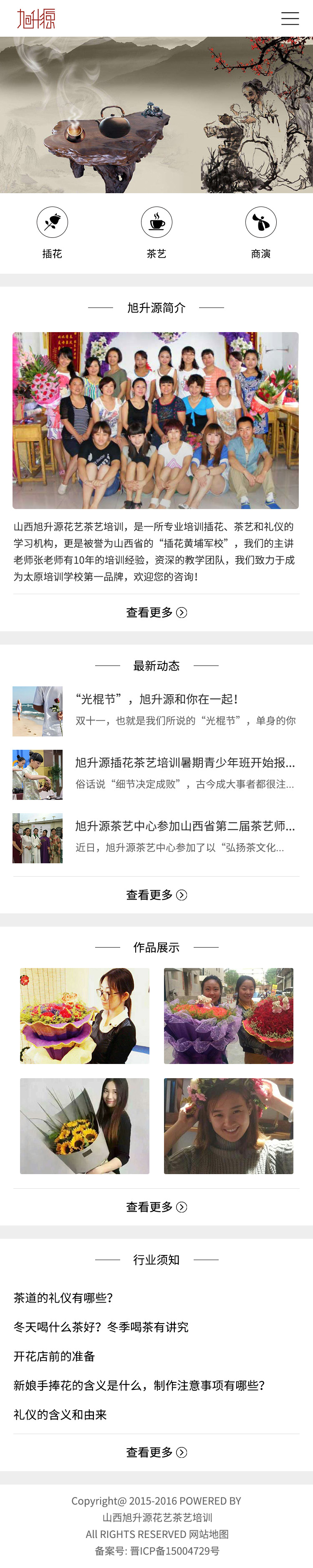Tap the 旭升源 logo to go home
The width and height of the screenshot is (313, 1568).
36,19
